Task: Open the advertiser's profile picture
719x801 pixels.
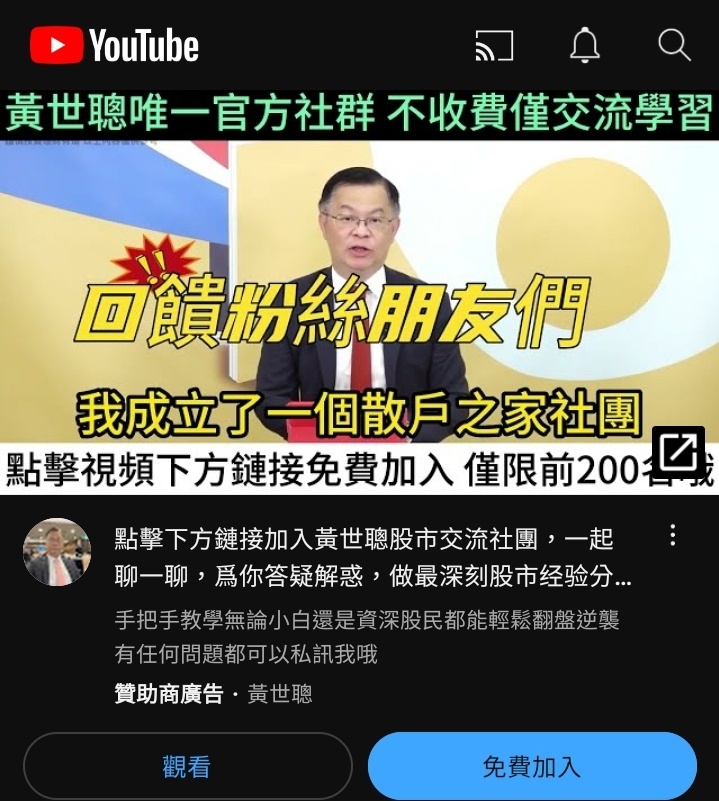Action: point(57,552)
